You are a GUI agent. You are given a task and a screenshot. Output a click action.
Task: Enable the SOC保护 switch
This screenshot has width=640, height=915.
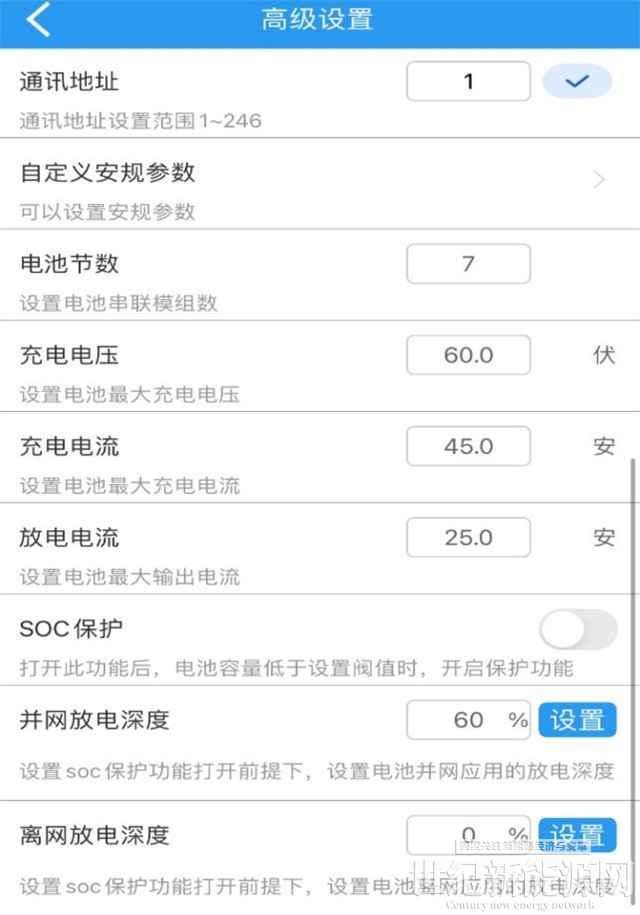coord(578,630)
